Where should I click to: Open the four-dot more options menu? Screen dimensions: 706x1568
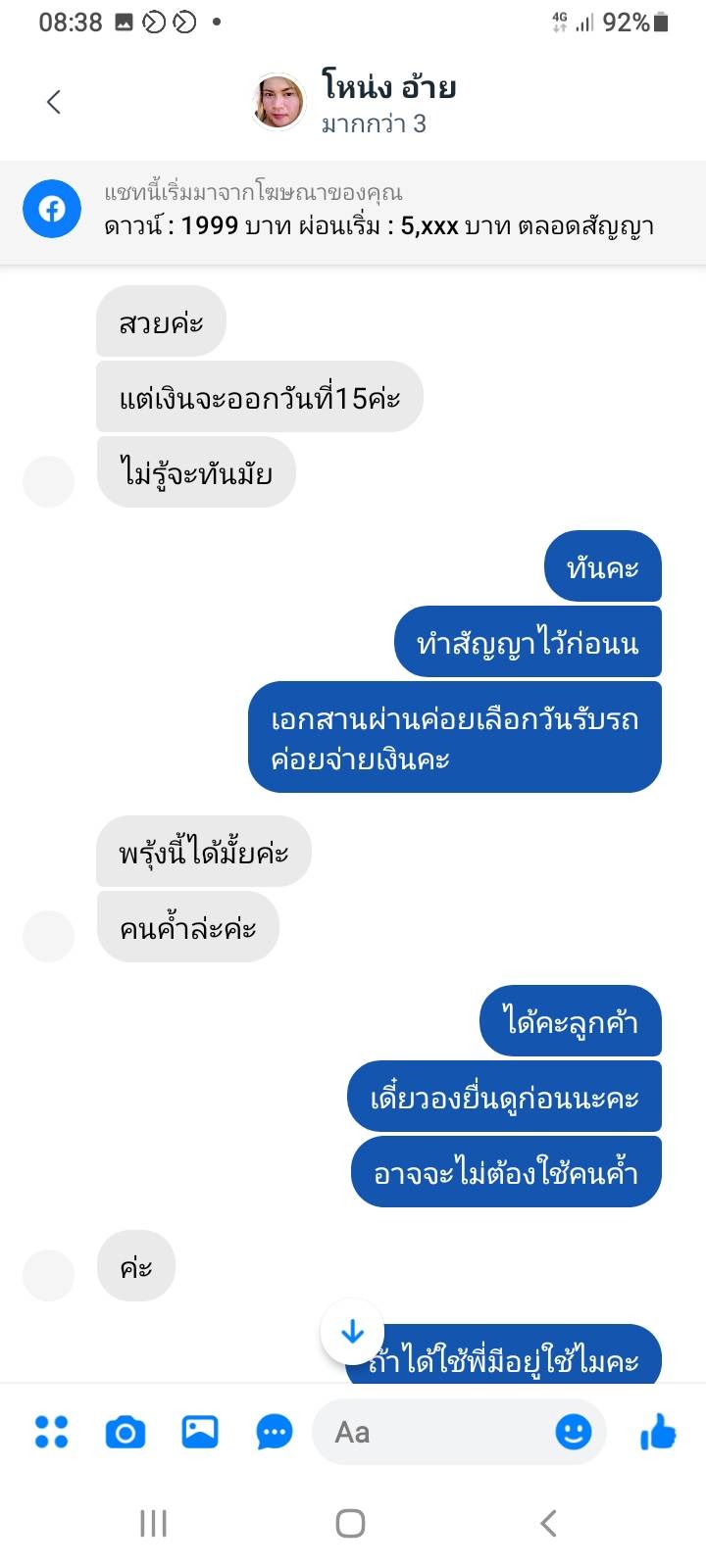coord(51,1432)
